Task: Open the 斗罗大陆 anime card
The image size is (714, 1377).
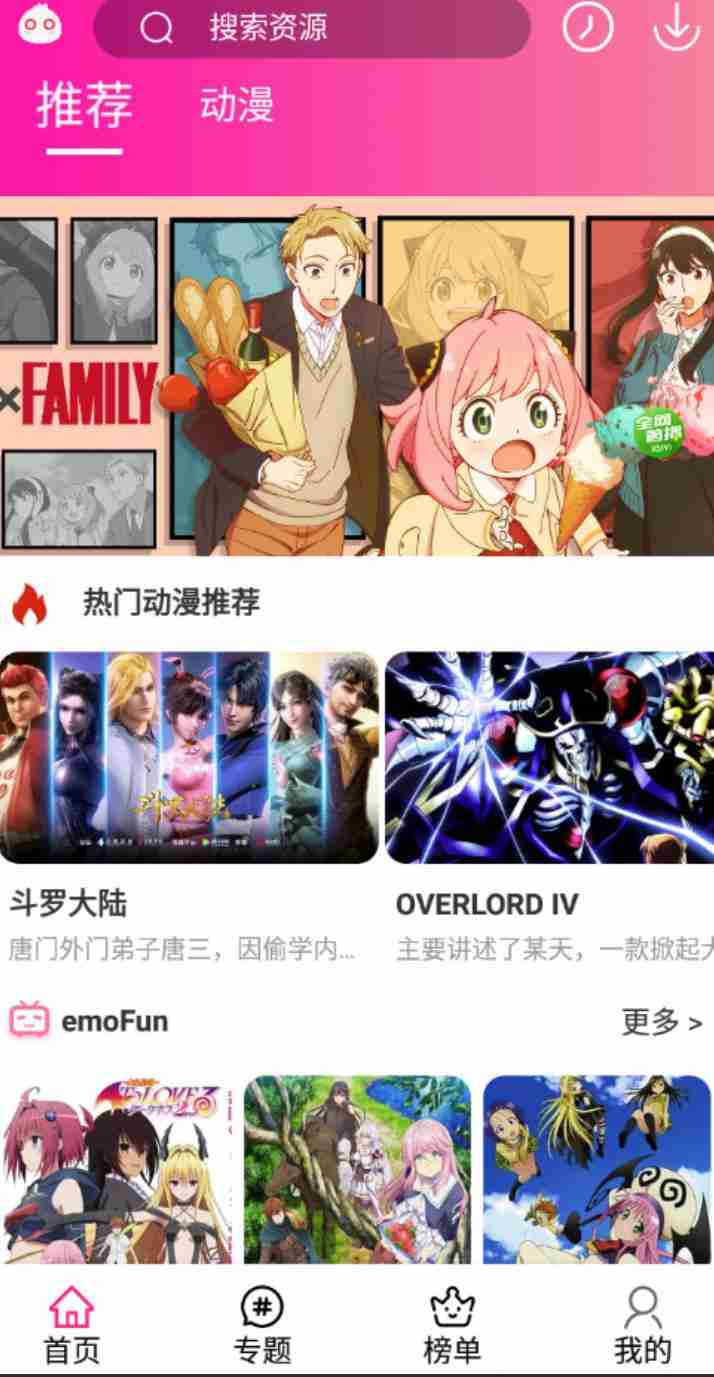Action: coord(189,757)
